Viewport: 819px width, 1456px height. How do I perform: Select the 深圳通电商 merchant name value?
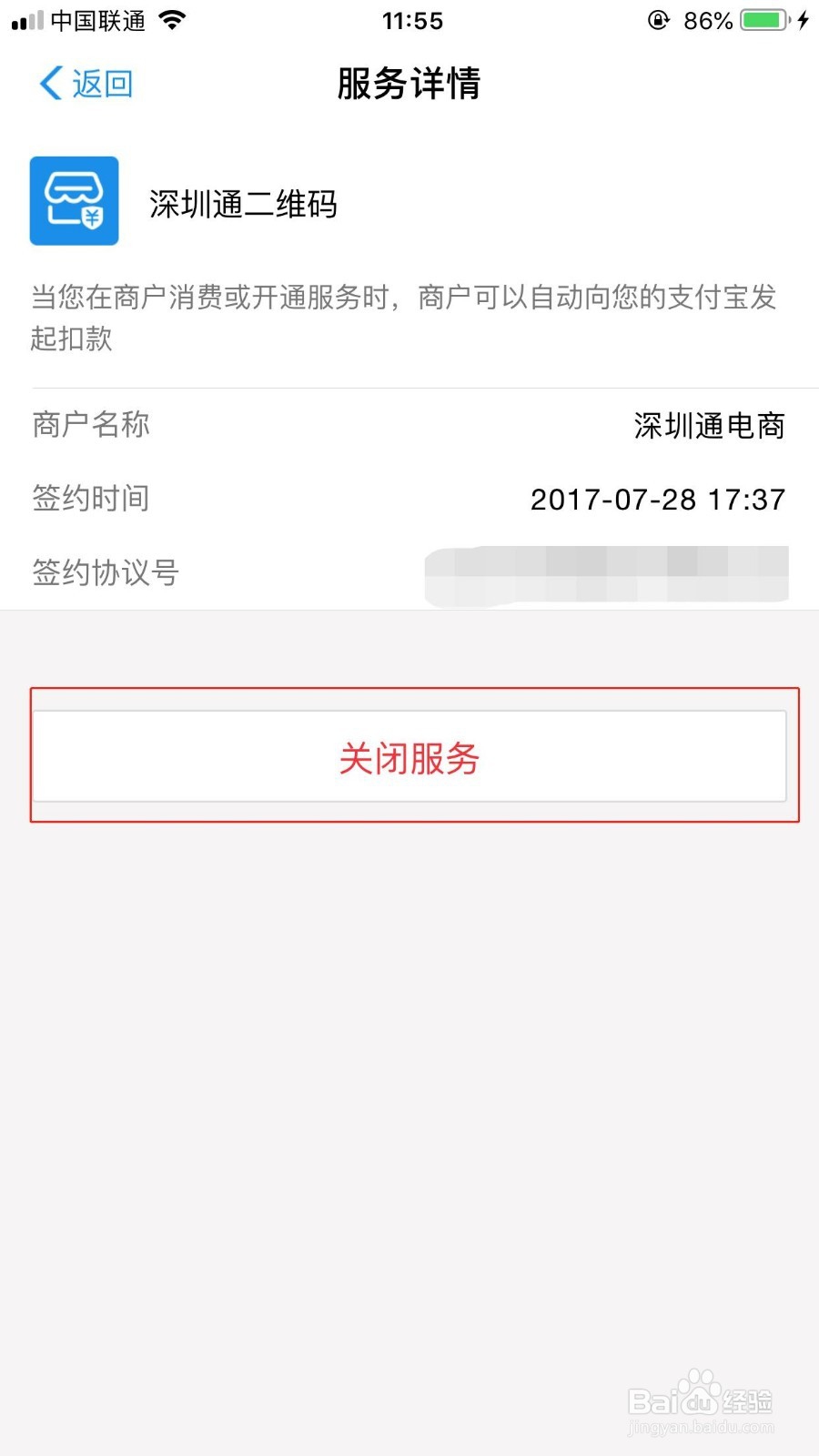709,425
